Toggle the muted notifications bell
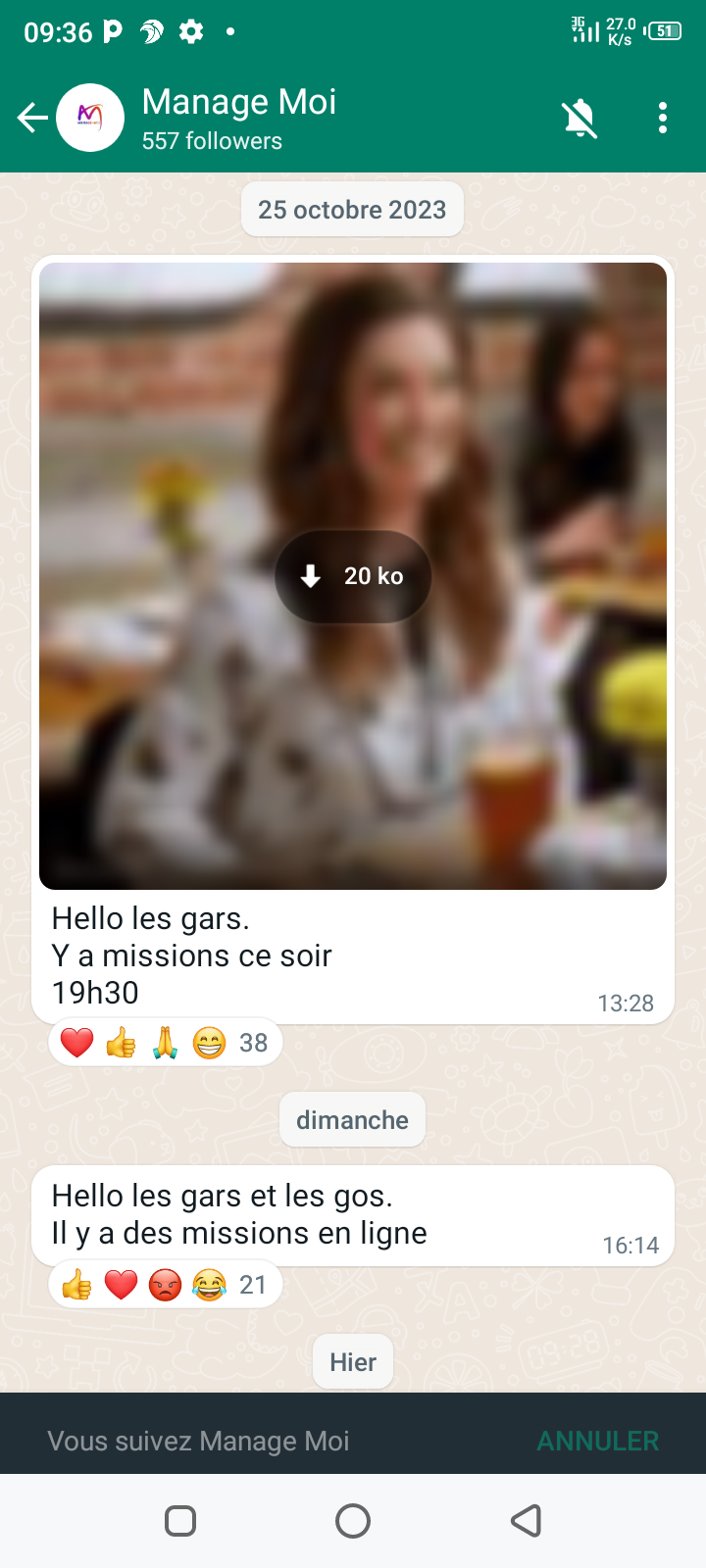The height and width of the screenshot is (1568, 706). (x=580, y=119)
